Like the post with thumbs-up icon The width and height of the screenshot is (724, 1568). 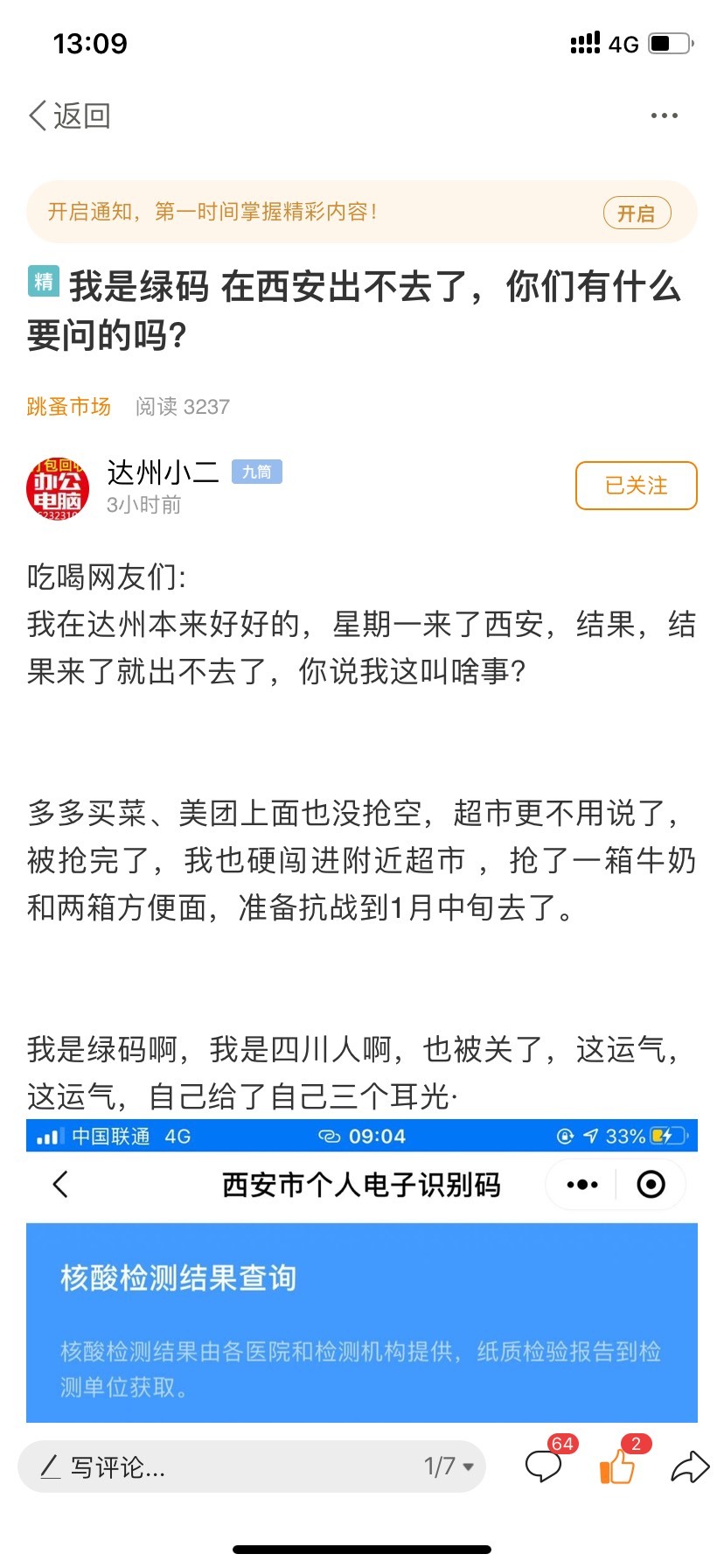[620, 1463]
